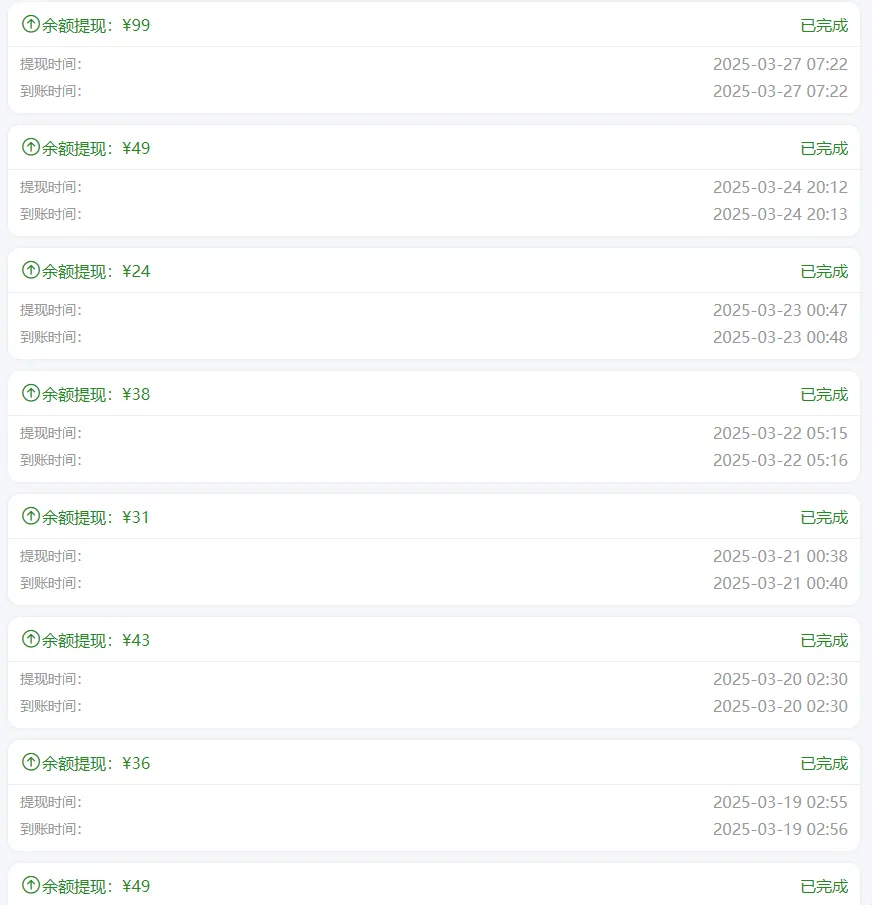872x905 pixels.
Task: Click the arrow icon on the bottom ¥49 record
Action: (x=30, y=885)
